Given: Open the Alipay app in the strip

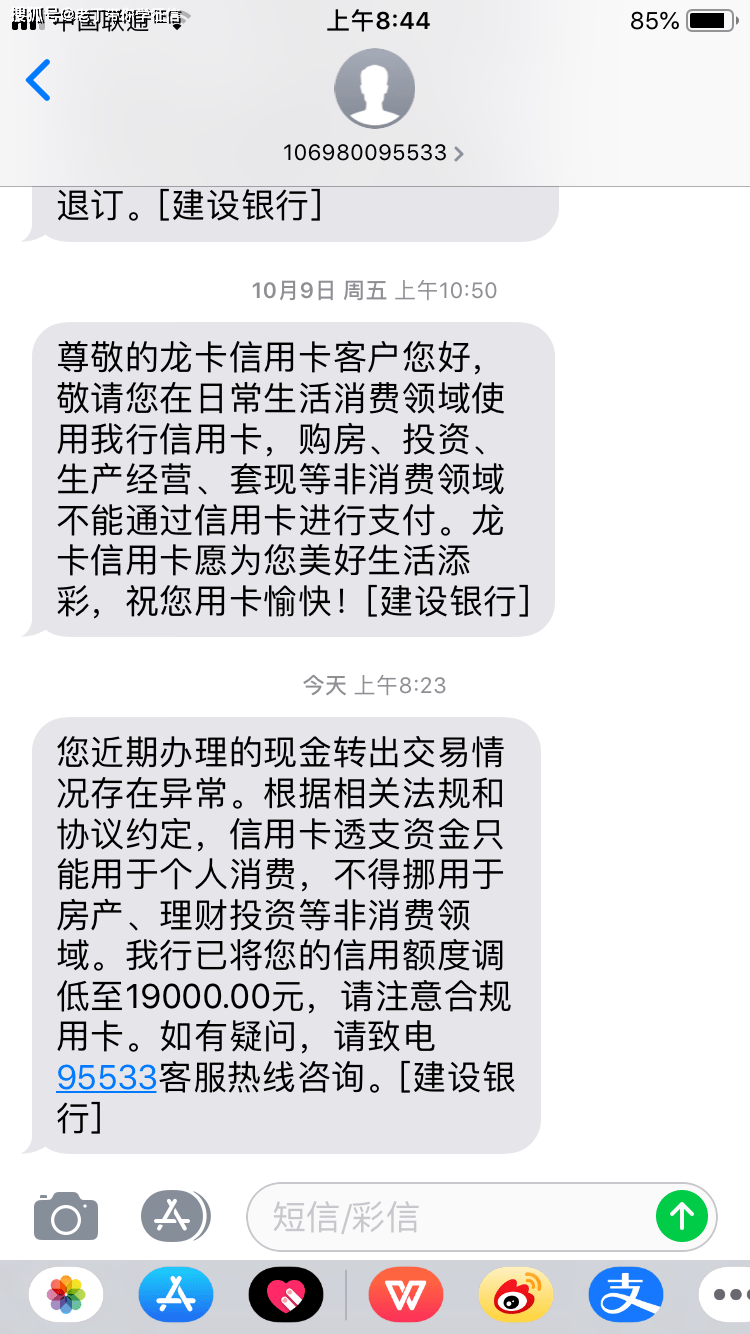Looking at the screenshot, I should point(626,1296).
